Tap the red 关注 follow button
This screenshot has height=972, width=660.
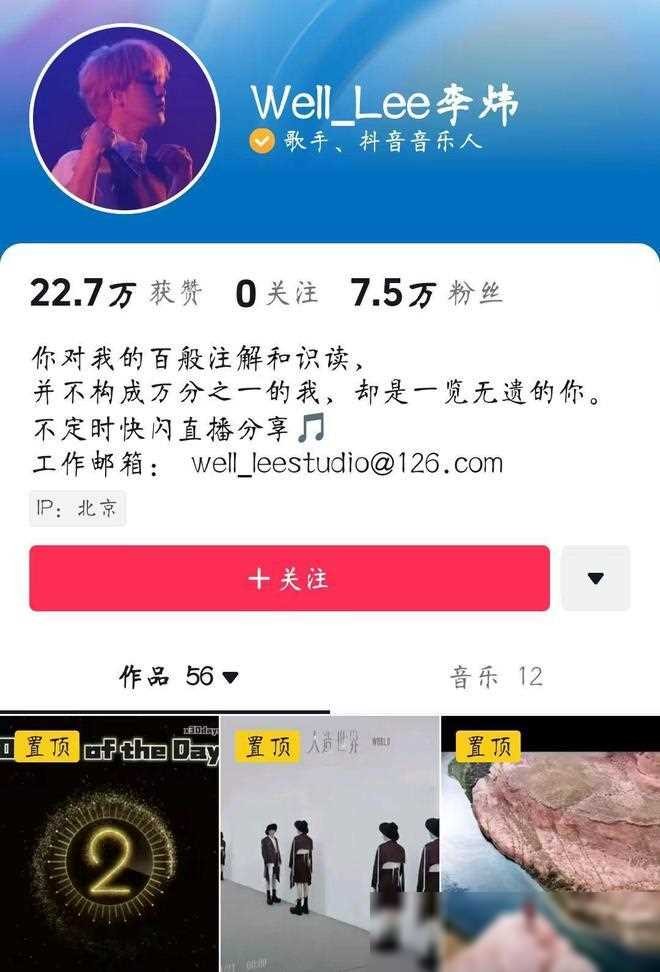click(289, 578)
